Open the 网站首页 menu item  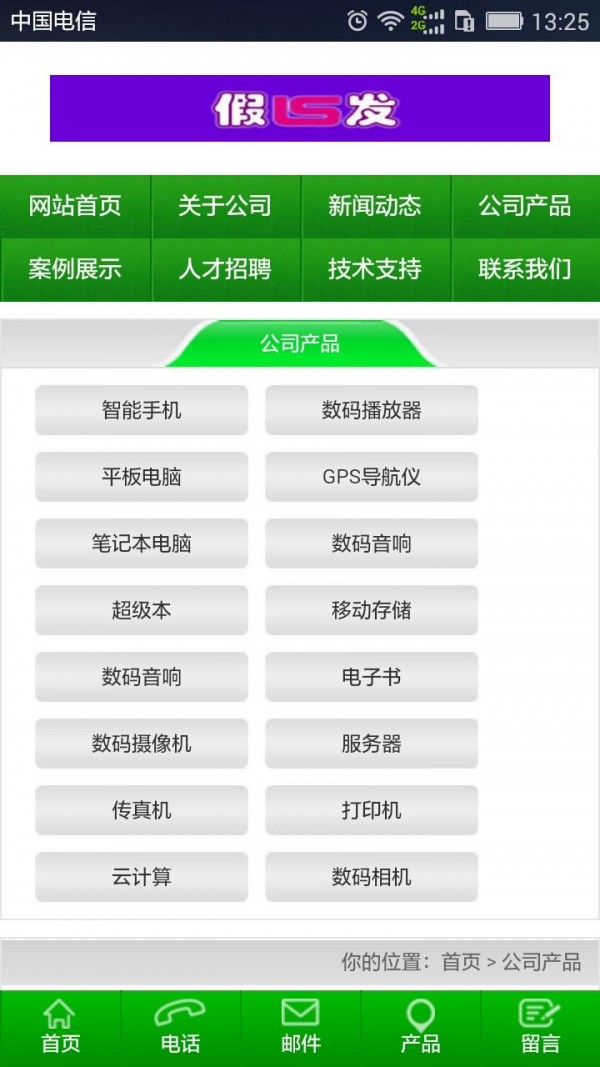75,207
